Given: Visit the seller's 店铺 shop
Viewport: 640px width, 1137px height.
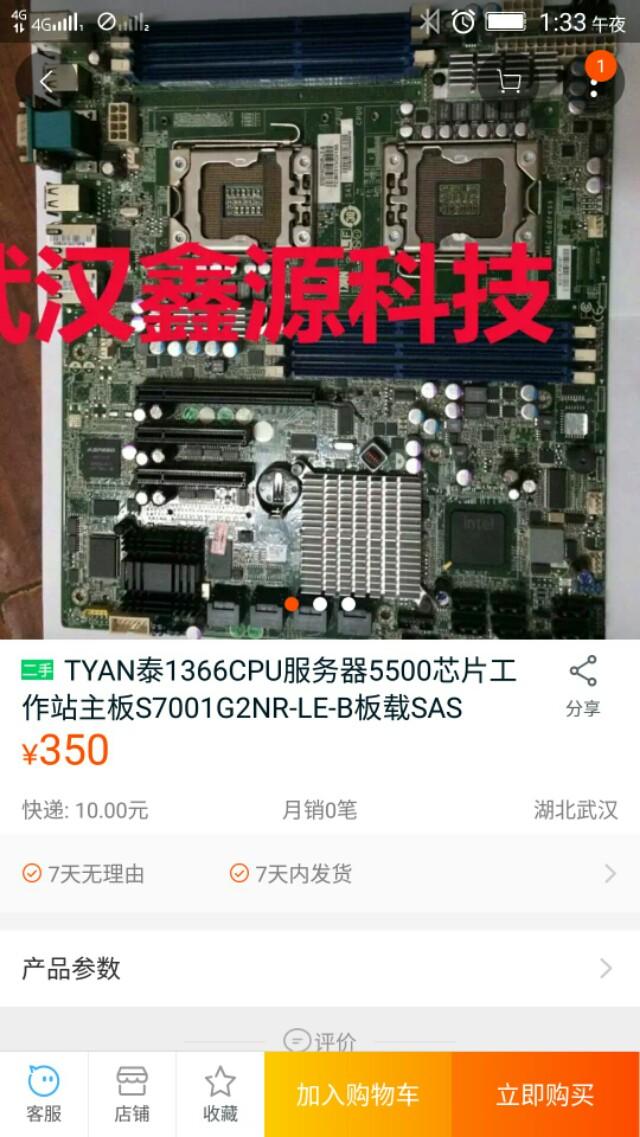Looking at the screenshot, I should [x=132, y=1094].
